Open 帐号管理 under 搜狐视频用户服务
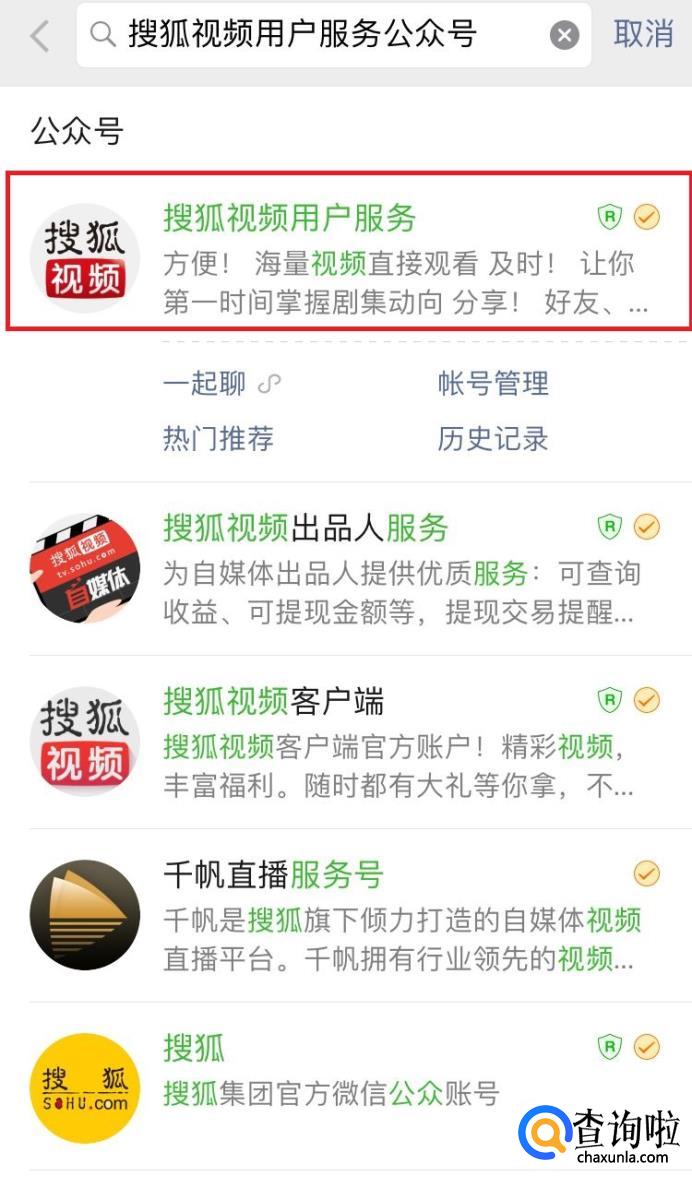 pos(493,383)
